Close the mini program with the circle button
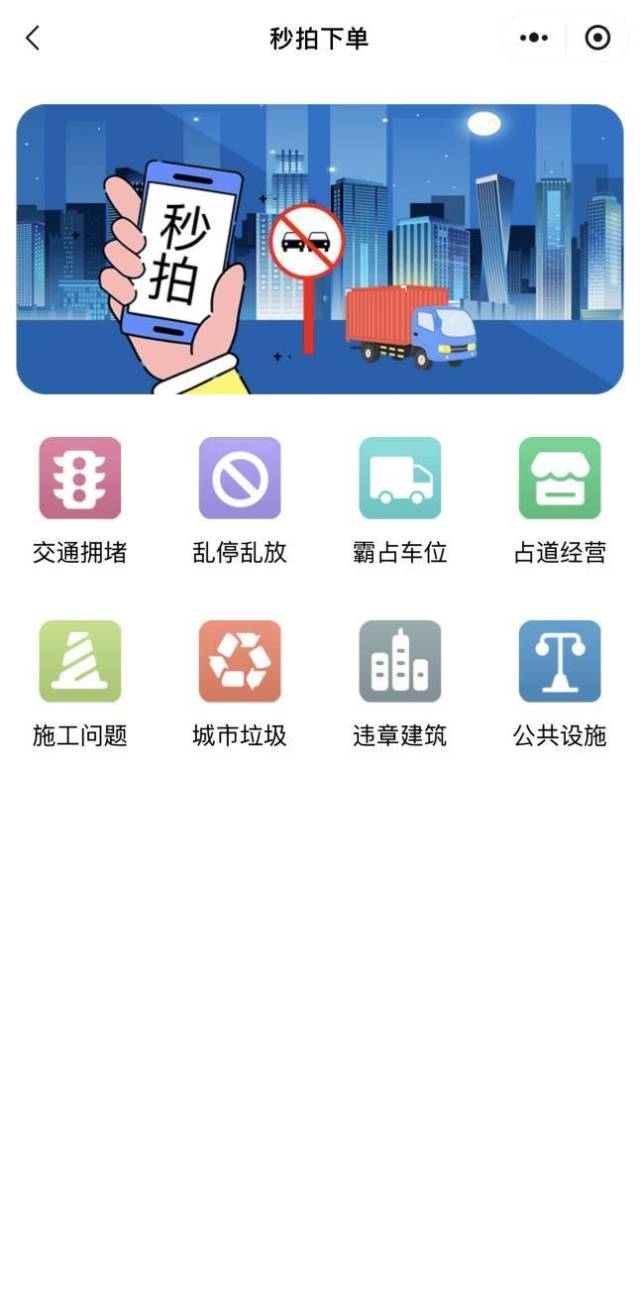This screenshot has width=640, height=1313. [597, 38]
